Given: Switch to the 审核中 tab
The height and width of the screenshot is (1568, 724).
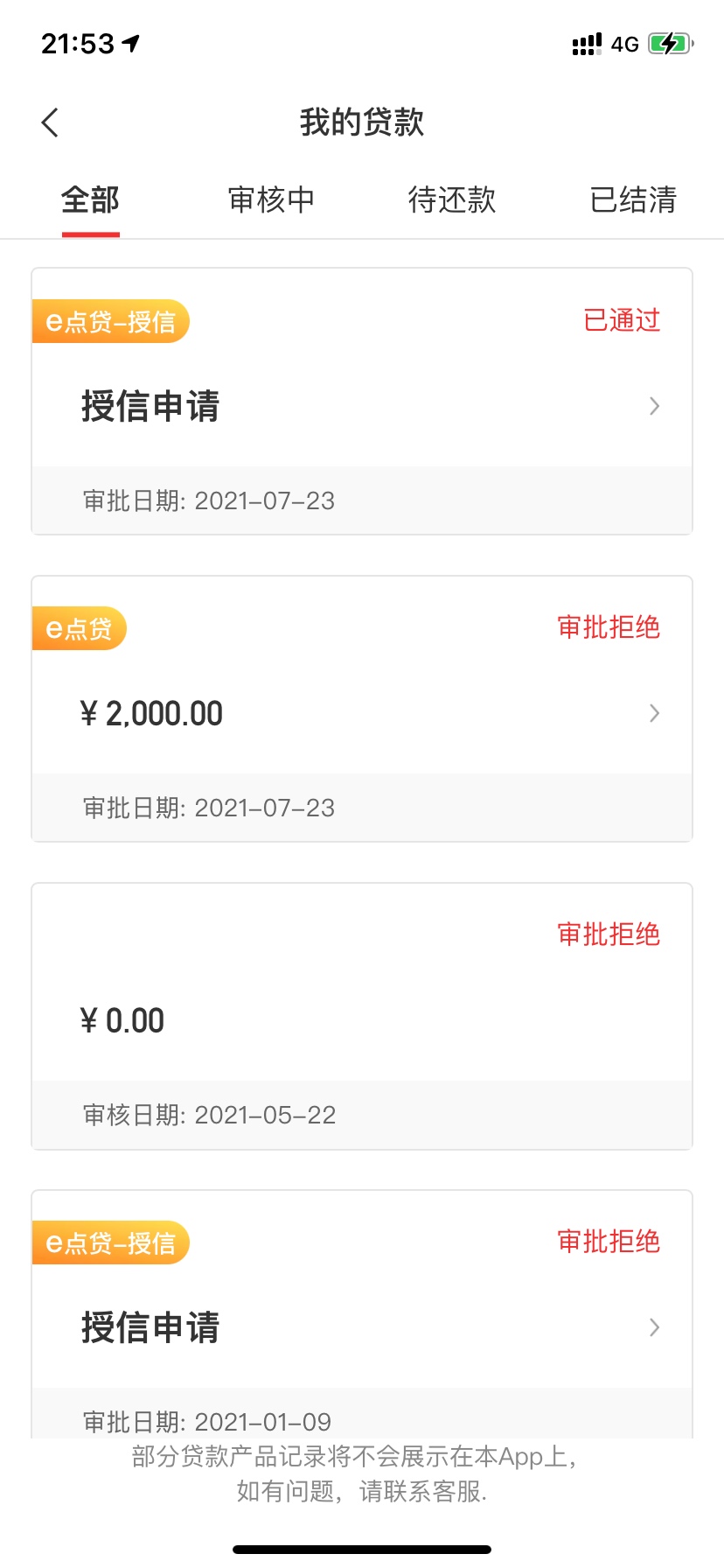Looking at the screenshot, I should tap(271, 200).
